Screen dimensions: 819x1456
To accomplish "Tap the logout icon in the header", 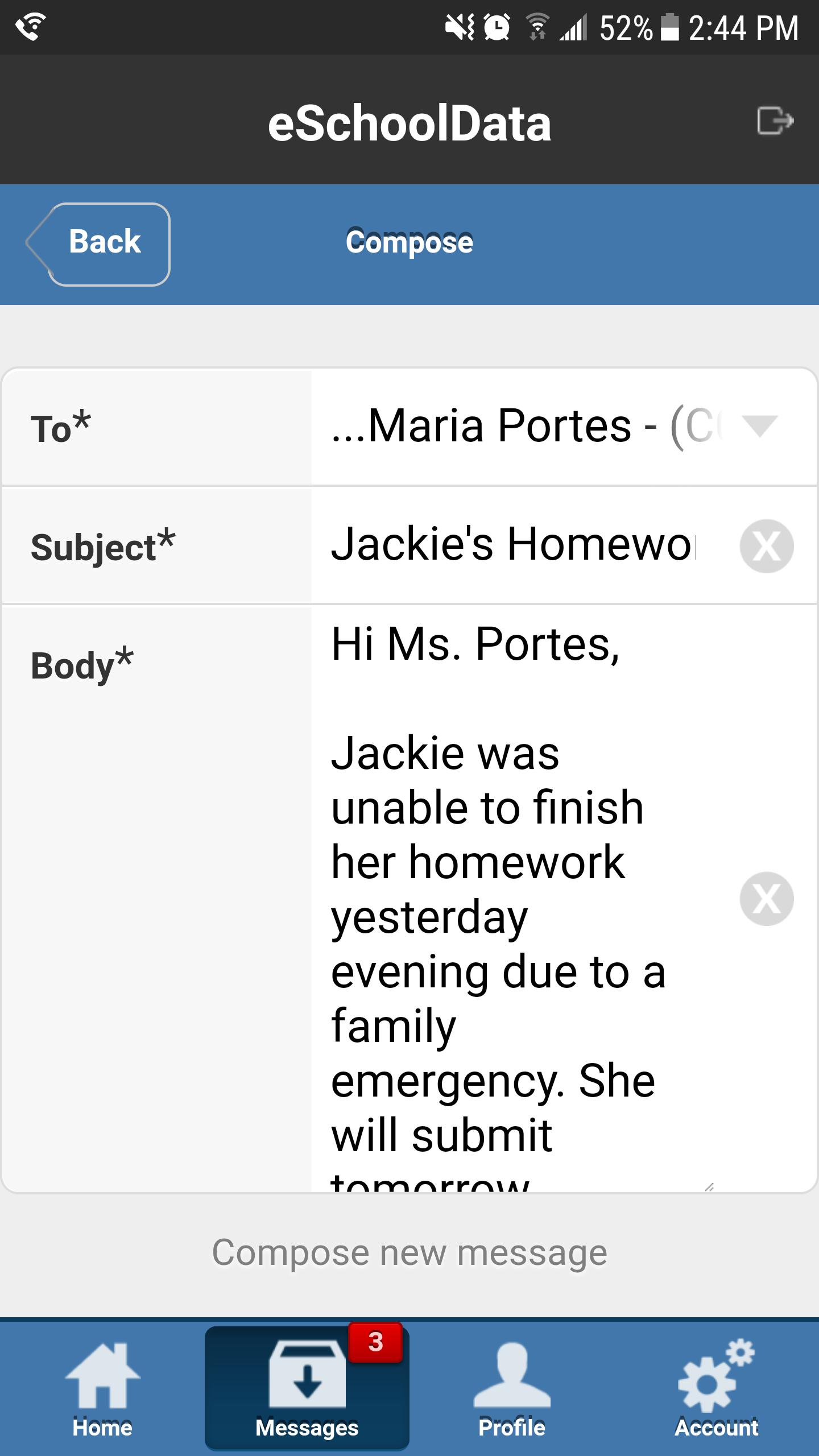I will pyautogui.click(x=775, y=121).
